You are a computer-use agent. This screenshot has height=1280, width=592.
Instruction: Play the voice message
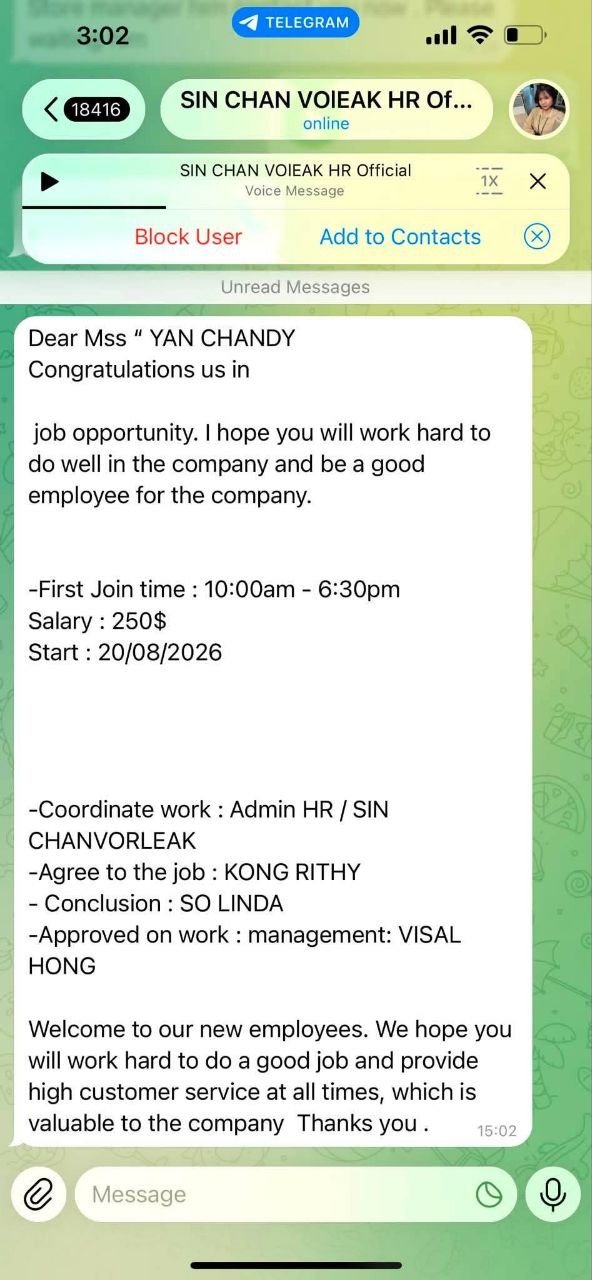point(49,182)
